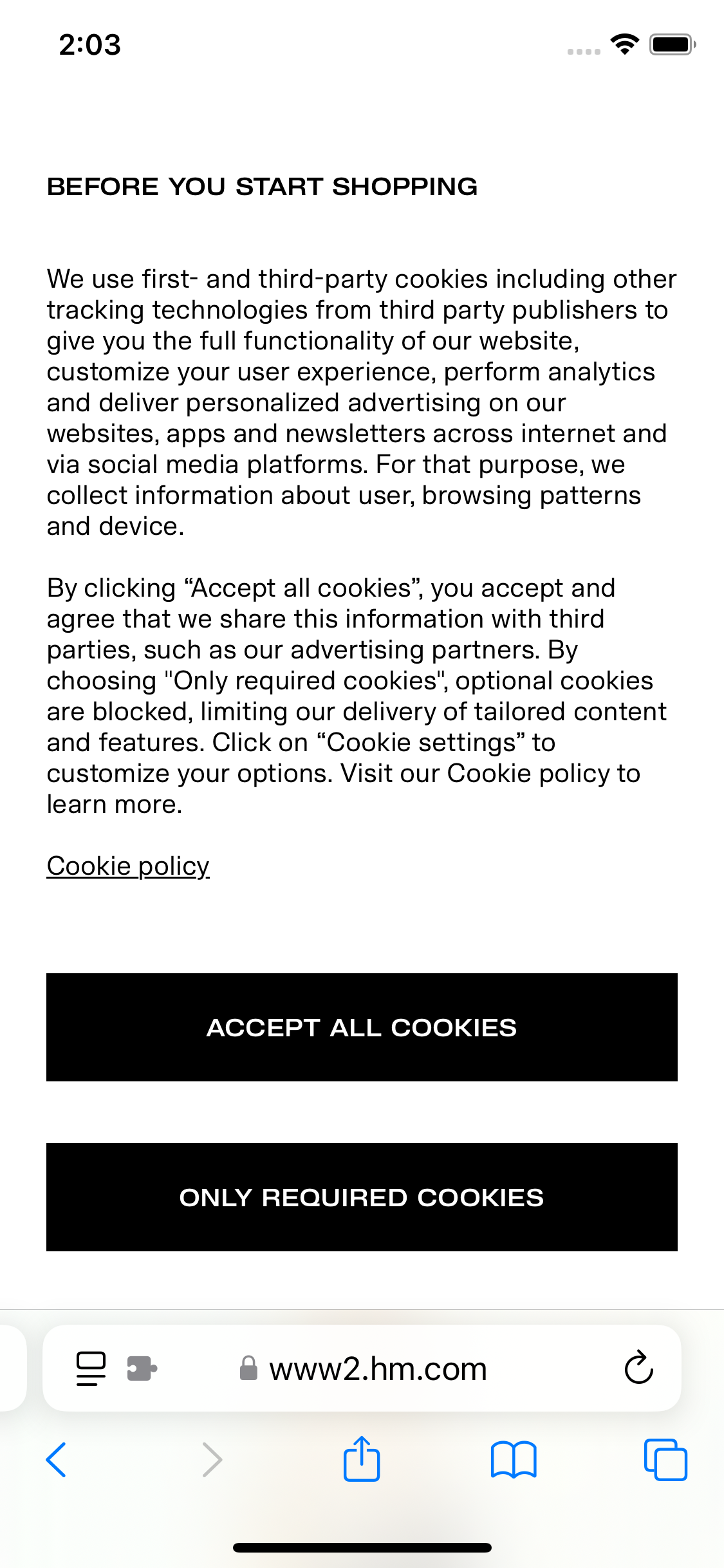The image size is (724, 1568).
Task: Choose Only Required Cookies
Action: click(362, 1197)
